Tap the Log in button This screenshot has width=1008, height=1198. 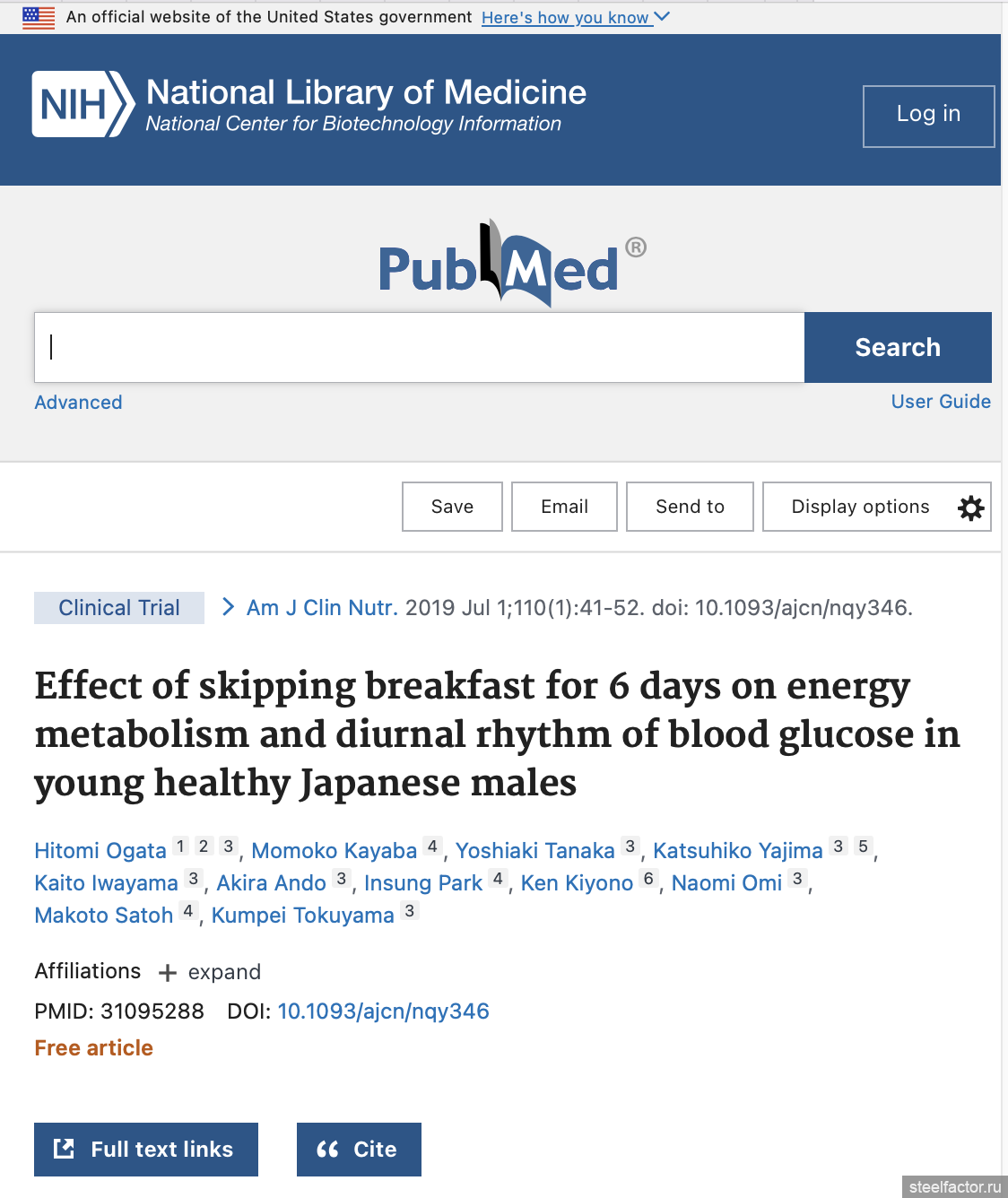[928, 116]
